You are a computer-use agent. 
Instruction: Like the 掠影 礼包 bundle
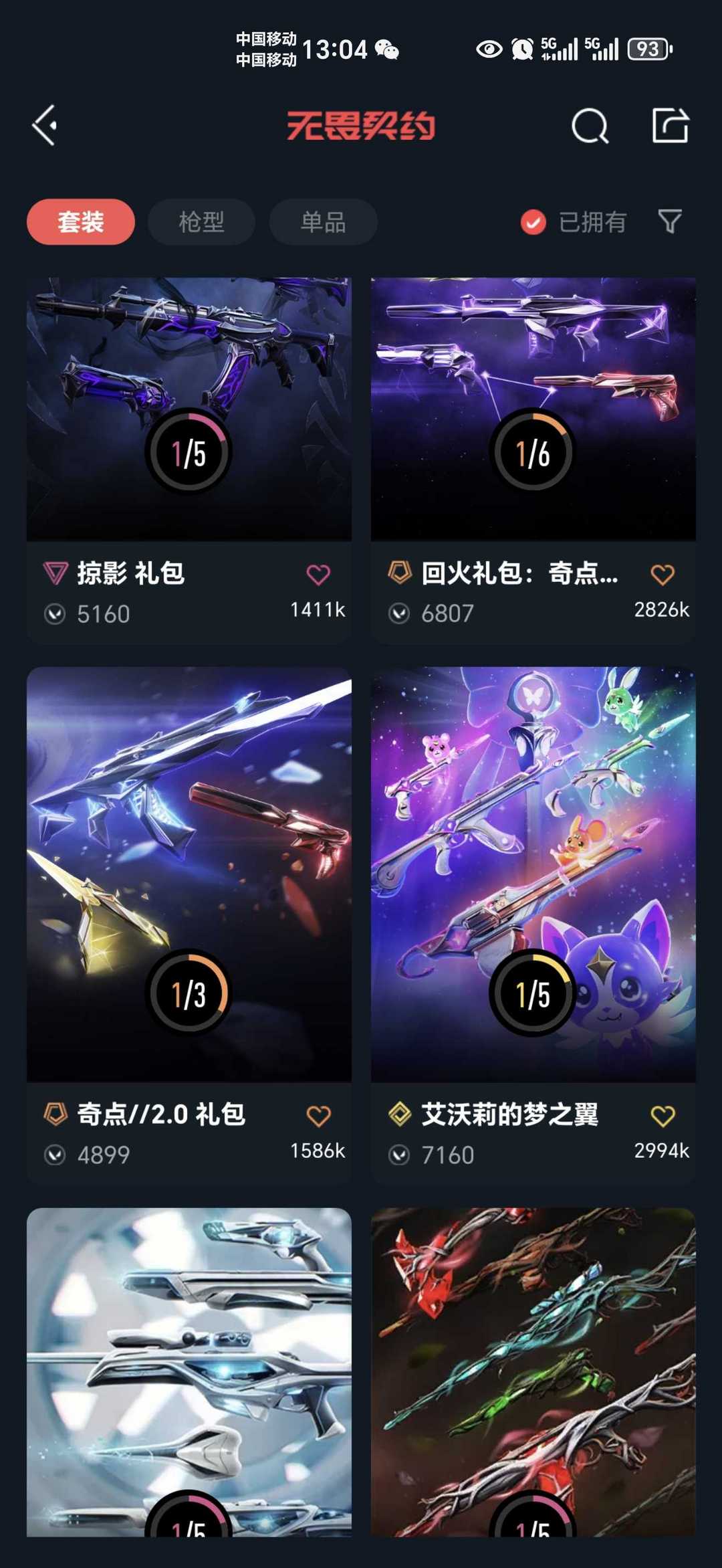(x=318, y=574)
